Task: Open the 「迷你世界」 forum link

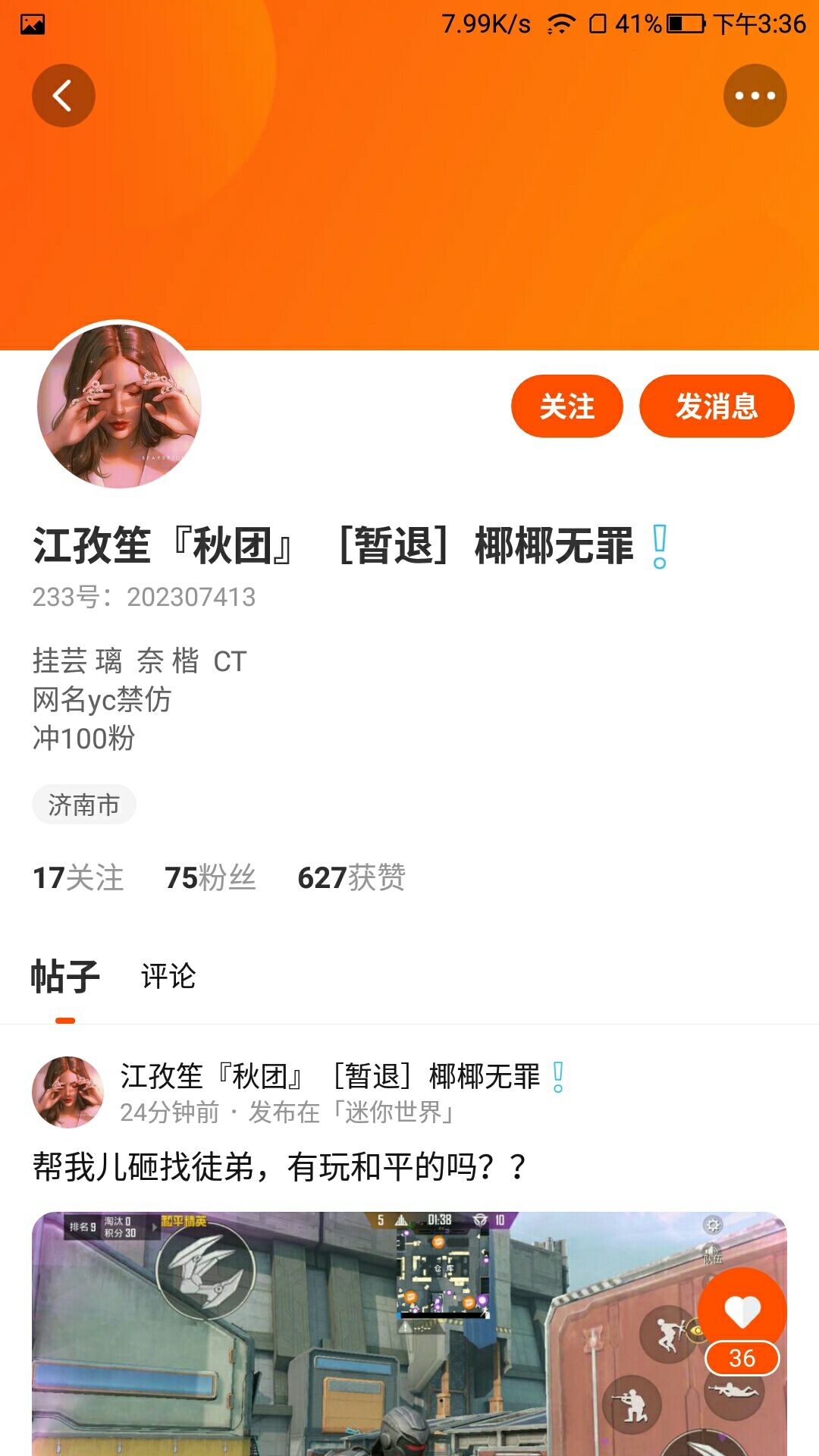Action: pos(393,1112)
